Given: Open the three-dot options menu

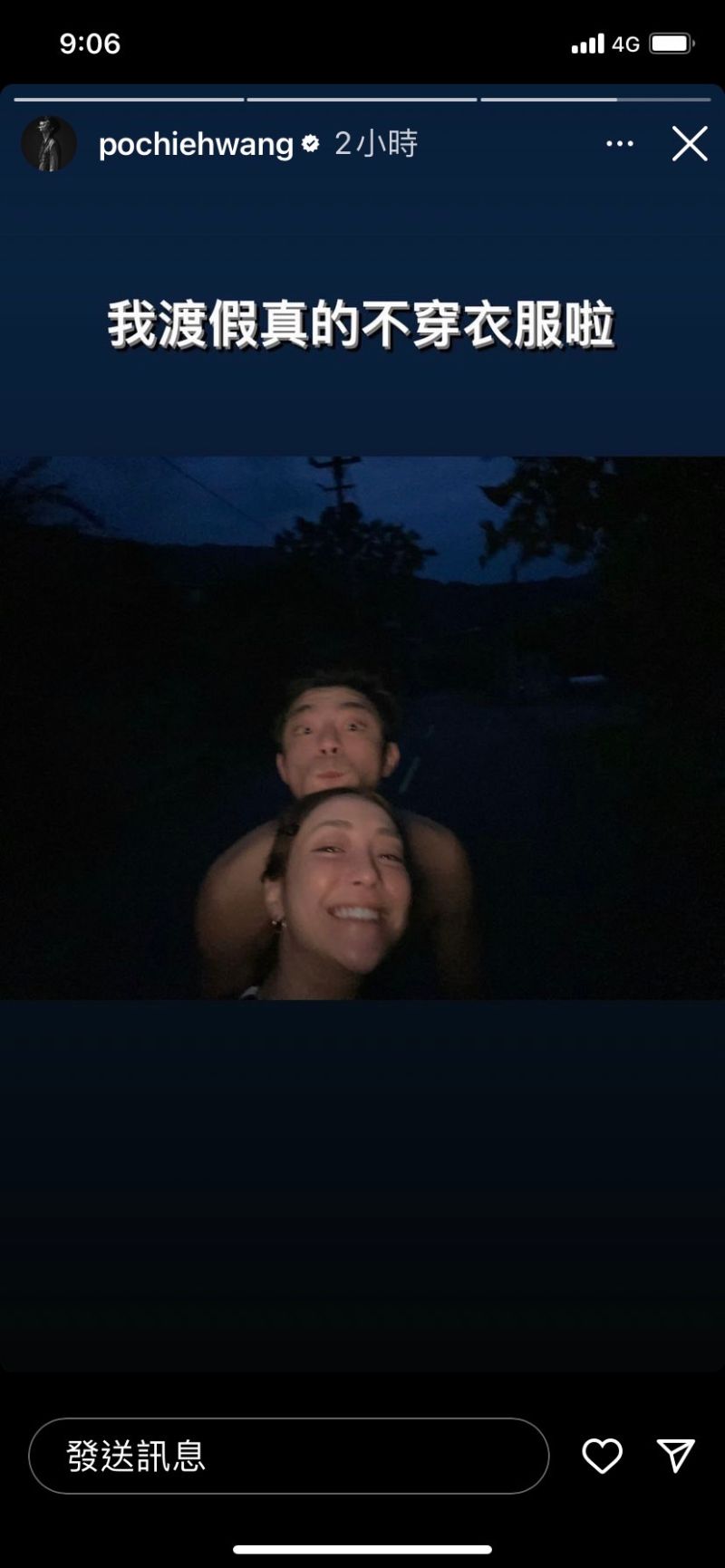Looking at the screenshot, I should click(620, 144).
